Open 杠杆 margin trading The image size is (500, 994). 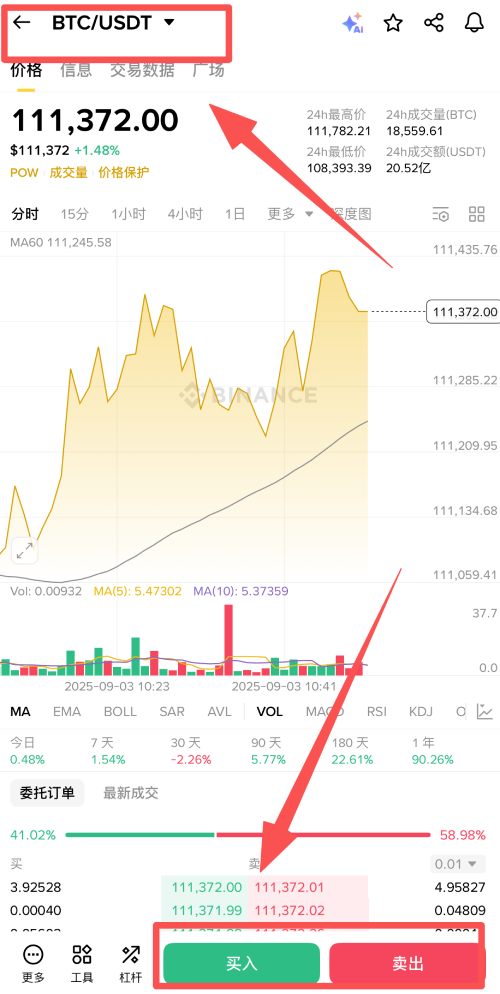click(131, 964)
